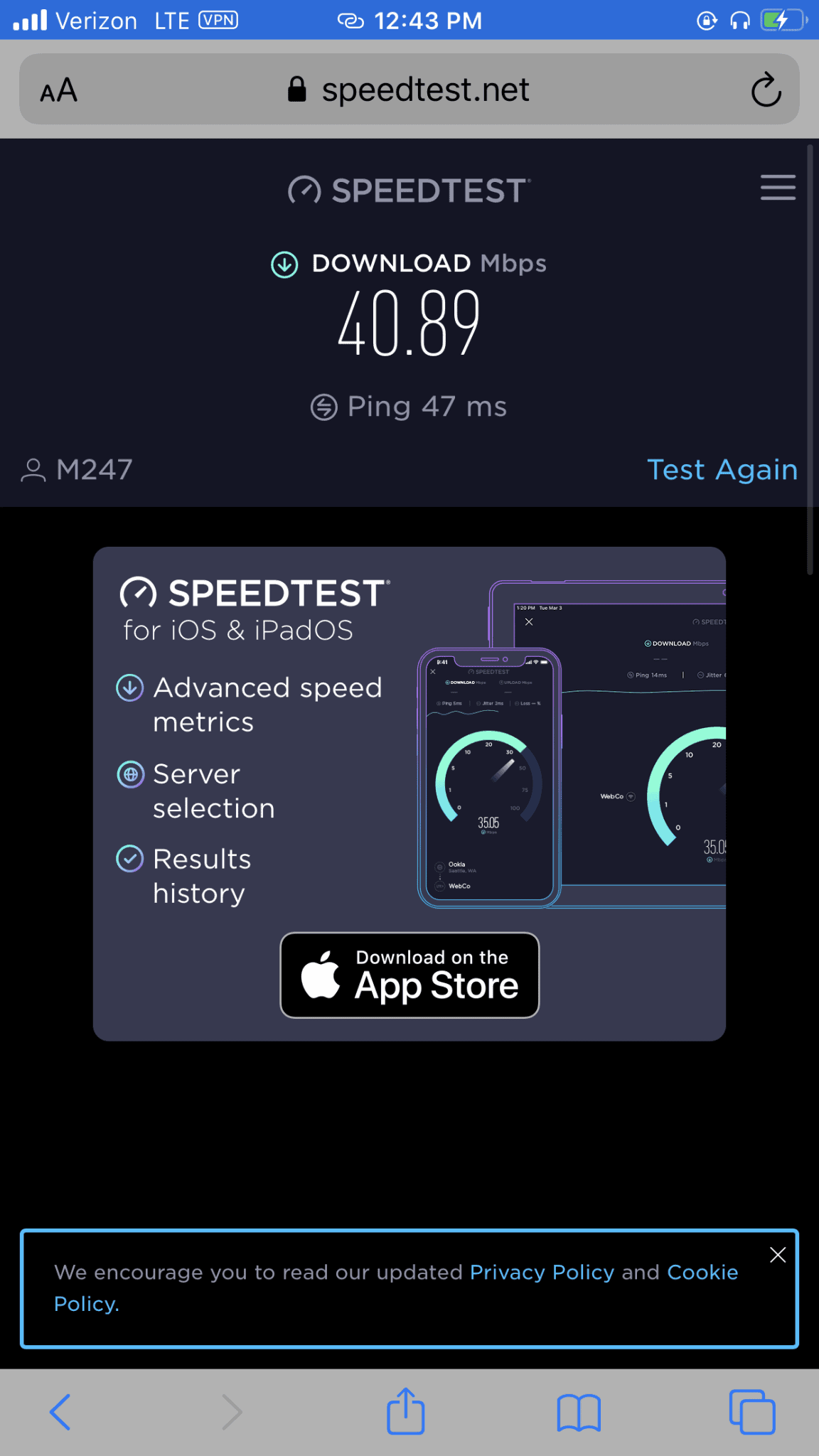Open the Speedtest hamburger menu

click(x=777, y=188)
